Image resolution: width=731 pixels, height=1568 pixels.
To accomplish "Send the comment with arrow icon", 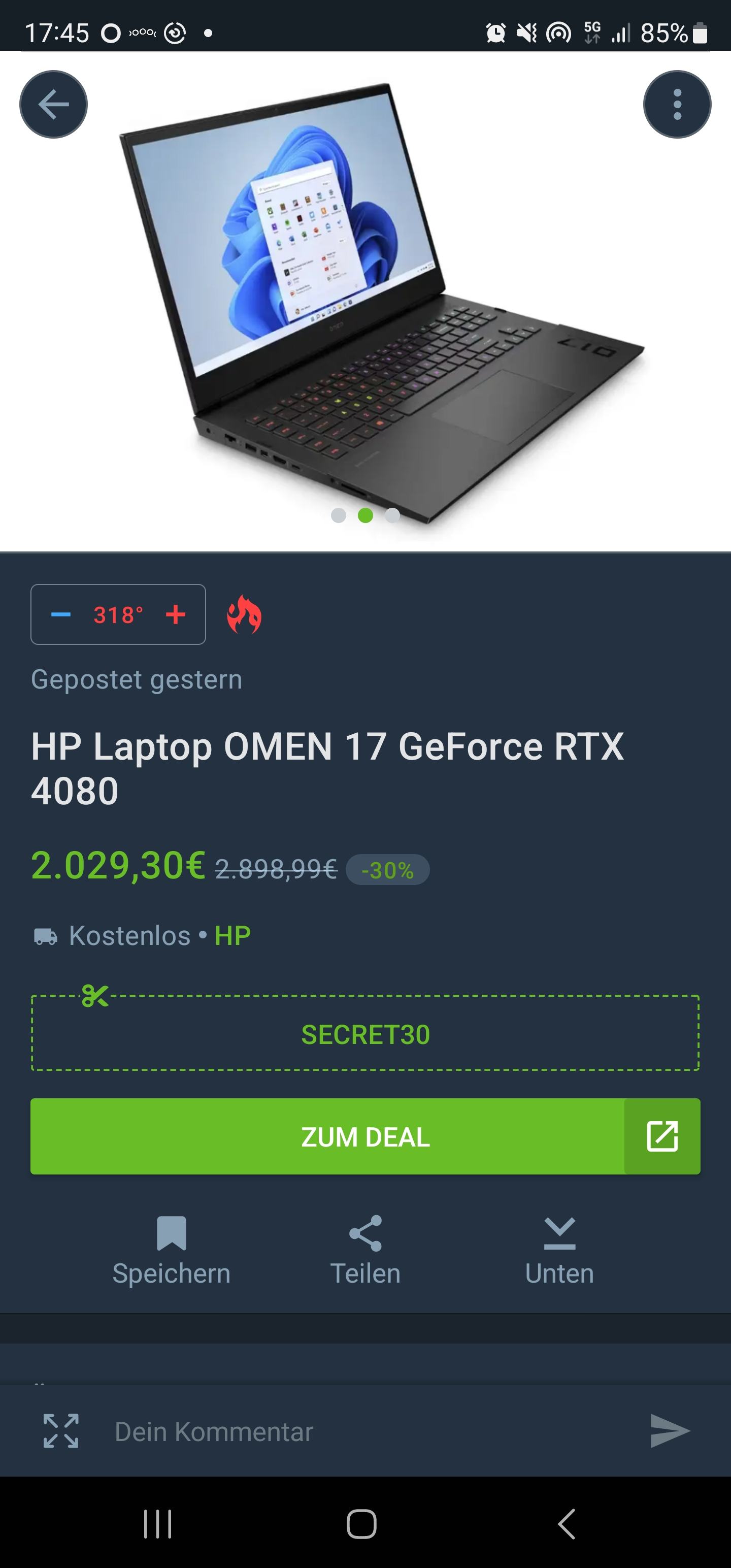I will coord(670,1431).
